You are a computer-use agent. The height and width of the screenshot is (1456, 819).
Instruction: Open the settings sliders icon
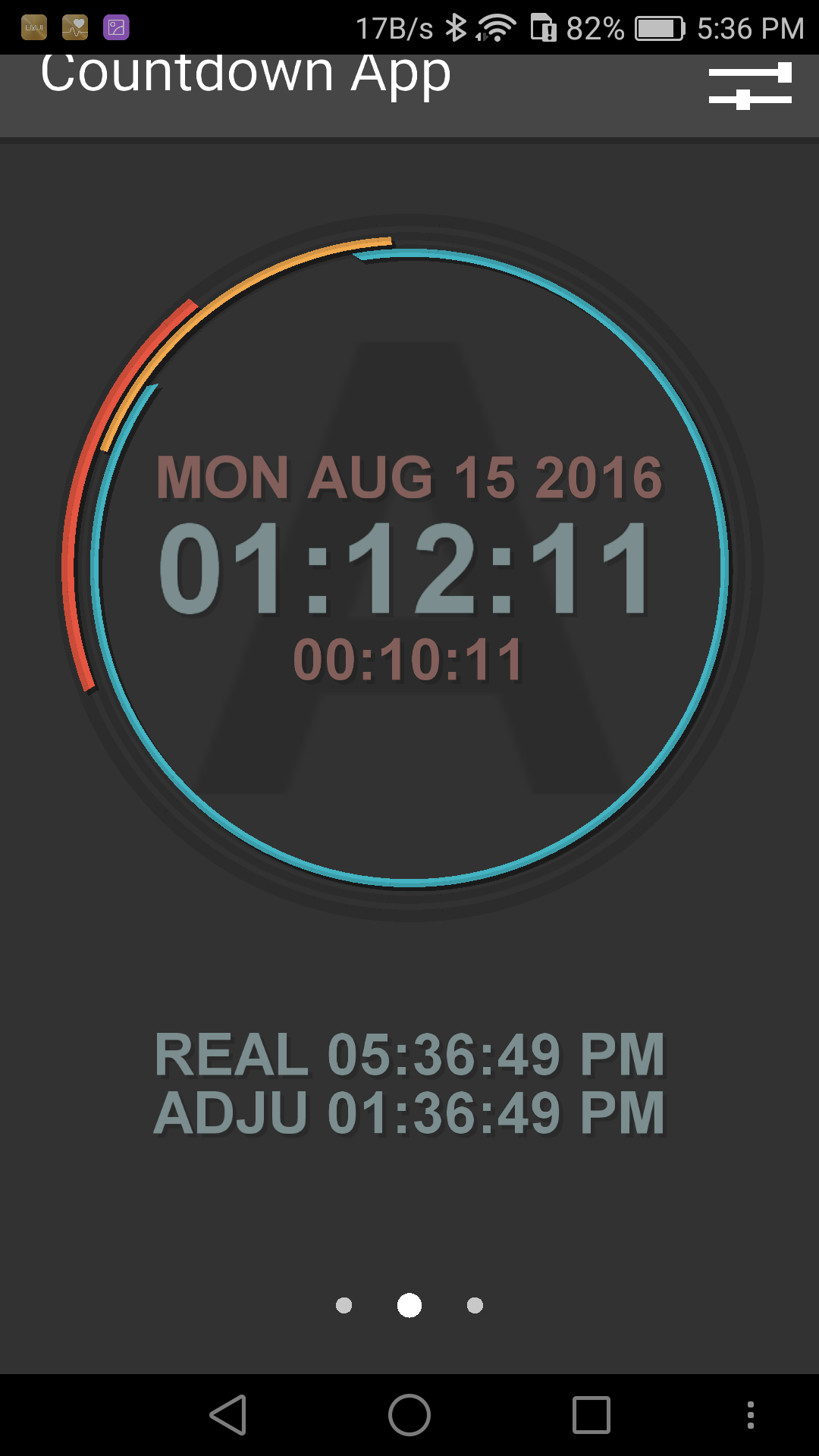pyautogui.click(x=750, y=86)
